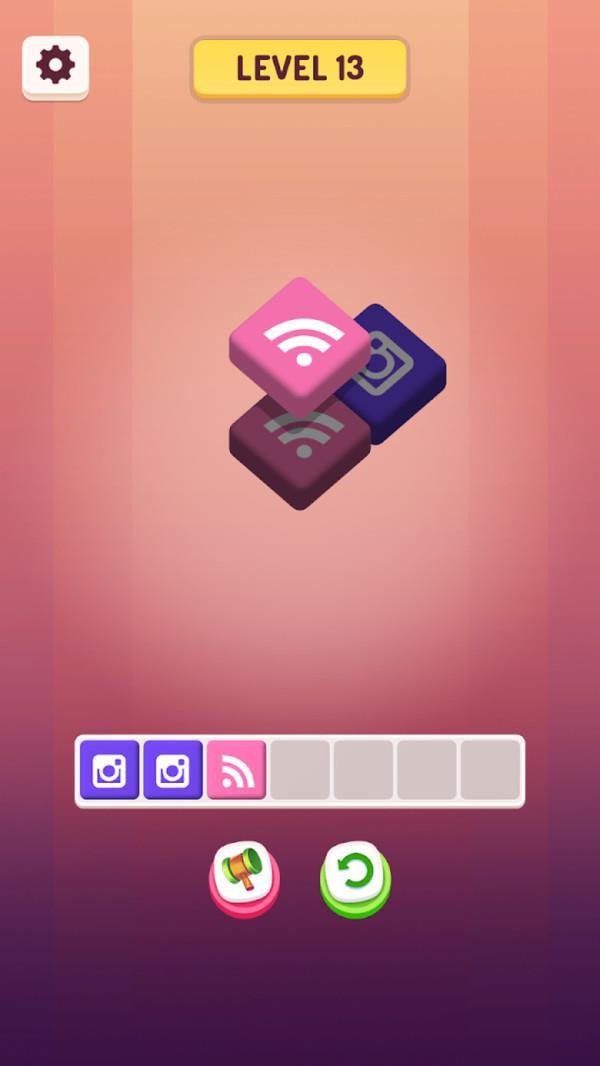Open the settings gear
The width and height of the screenshot is (600, 1066).
[x=55, y=66]
